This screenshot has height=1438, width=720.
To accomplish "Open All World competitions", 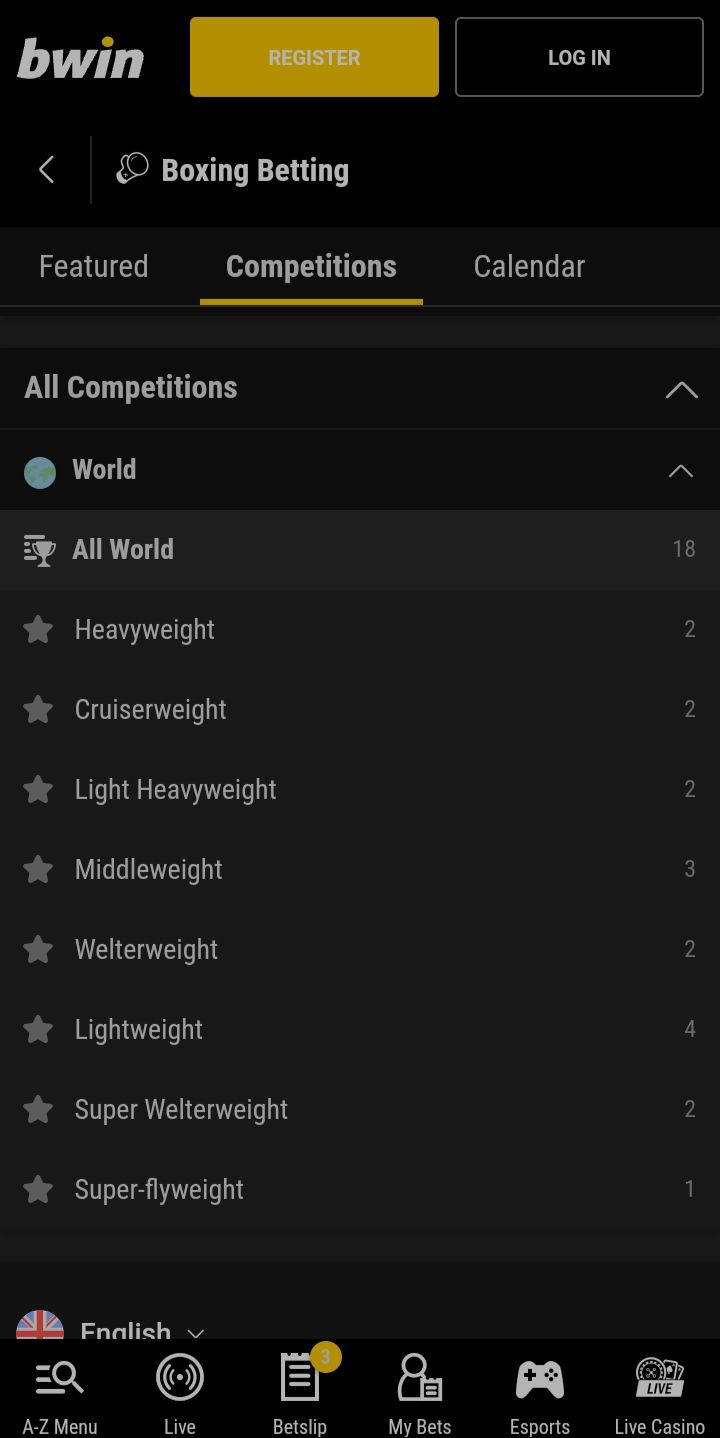I will click(x=123, y=549).
